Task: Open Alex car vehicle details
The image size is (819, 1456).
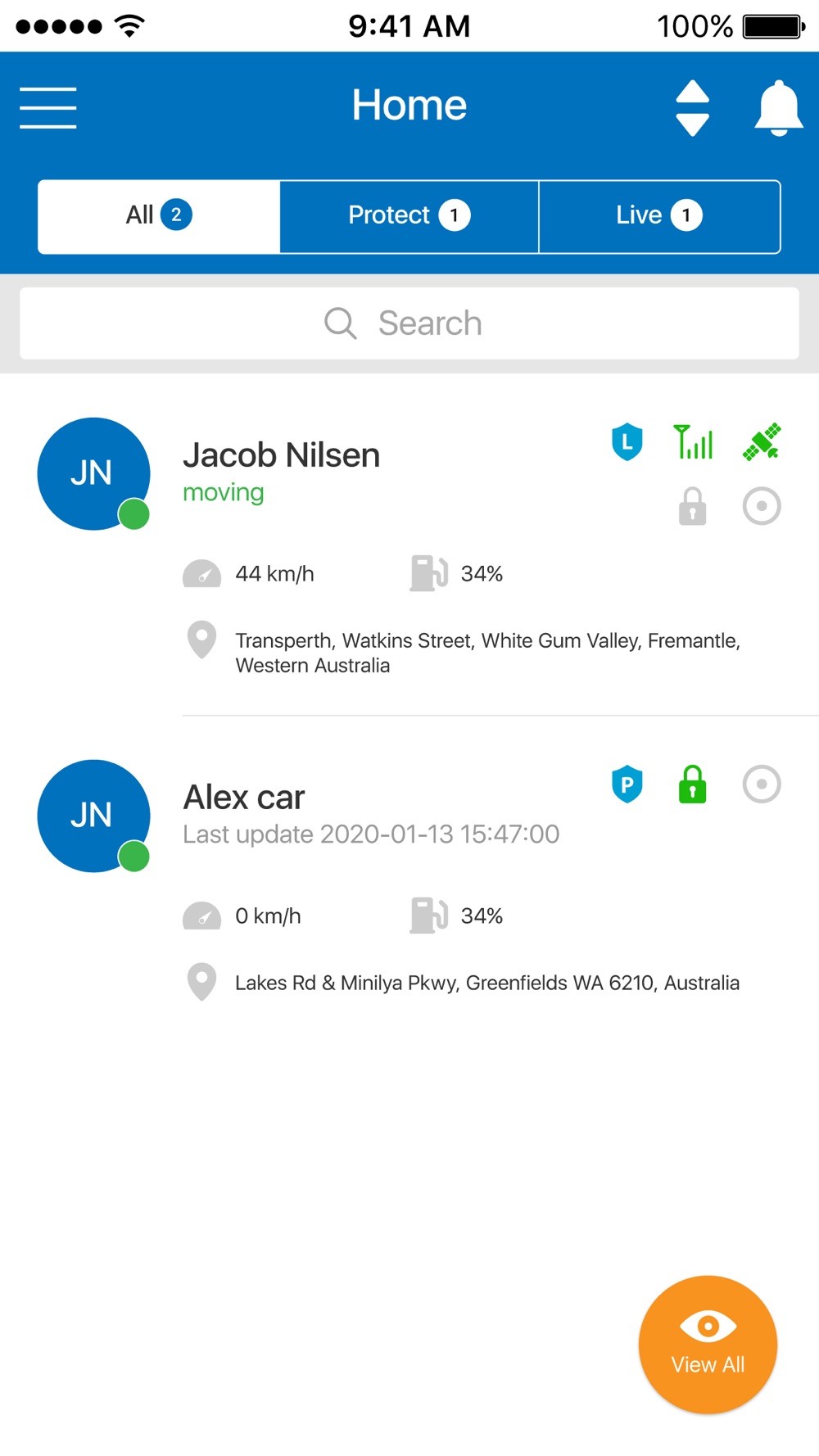Action: pos(409,880)
